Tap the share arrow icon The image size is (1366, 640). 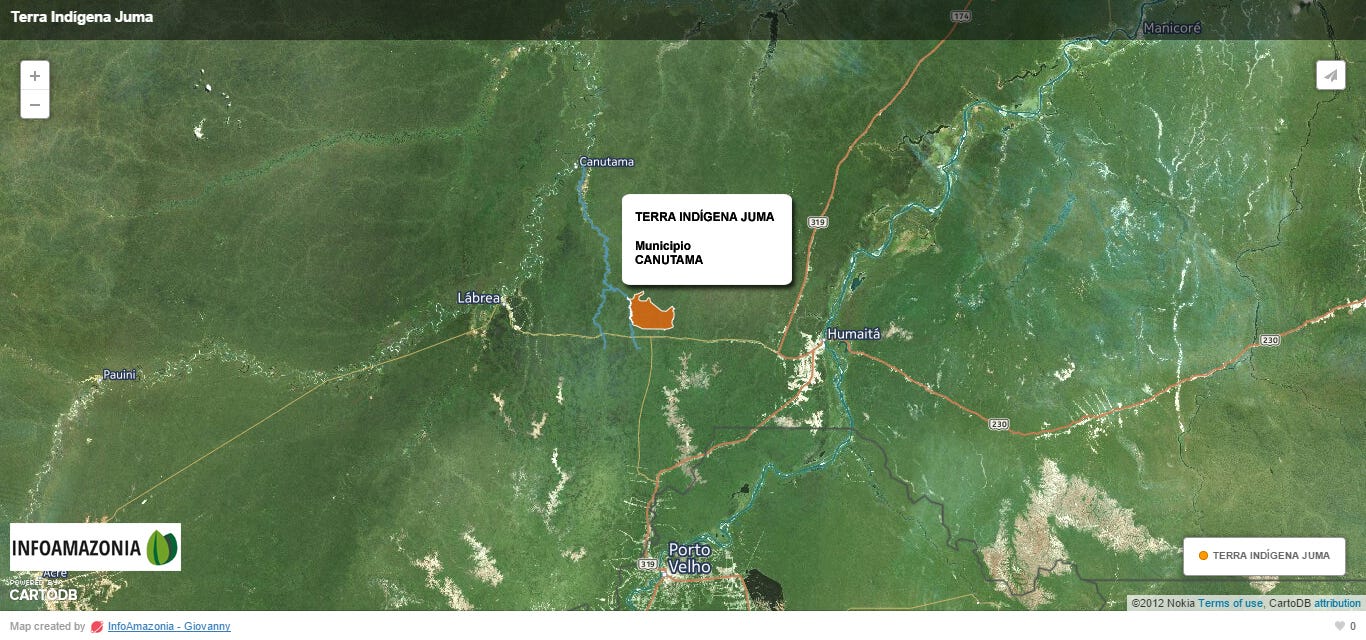(x=1330, y=76)
